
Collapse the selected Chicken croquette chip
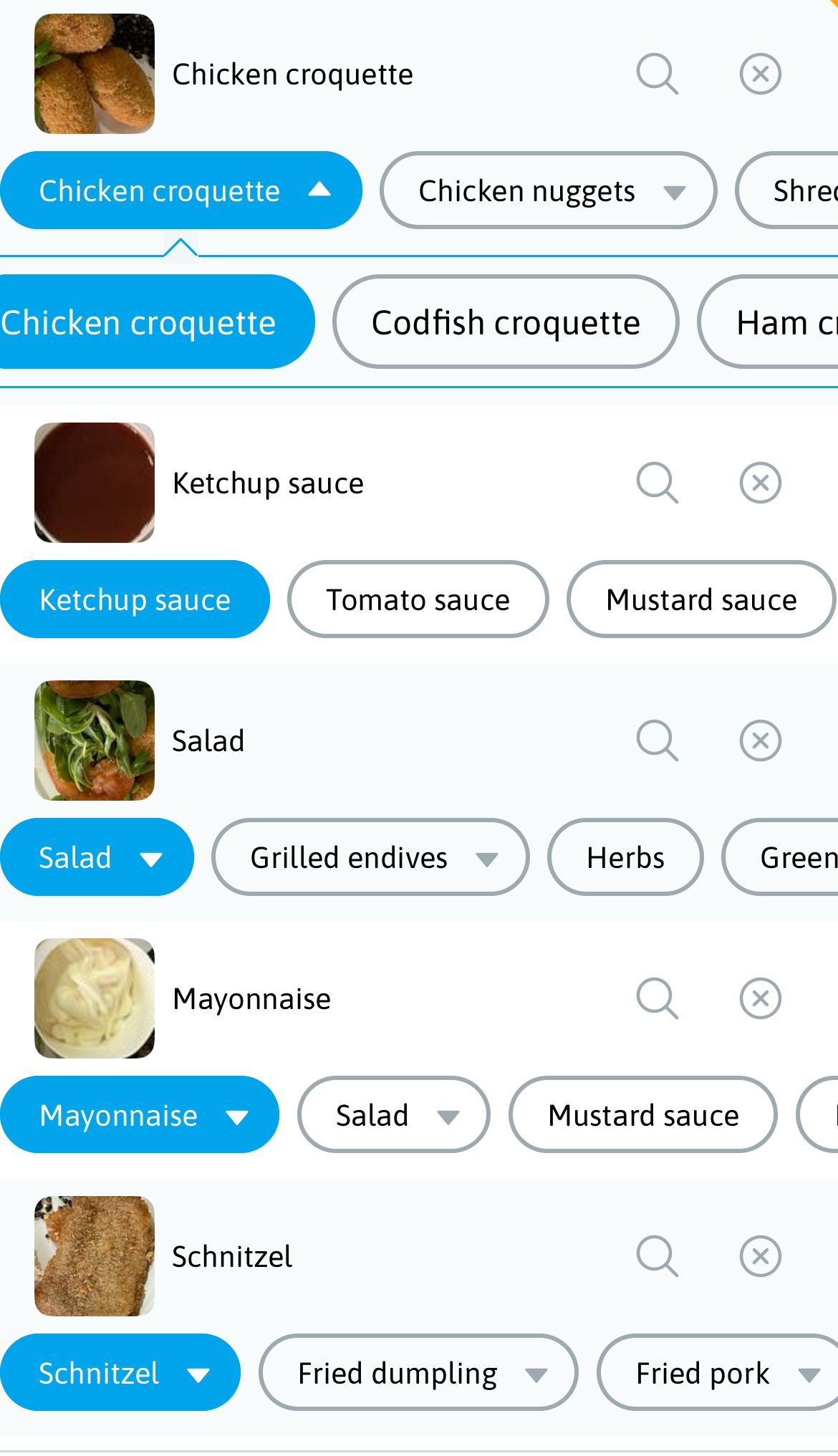click(x=319, y=190)
